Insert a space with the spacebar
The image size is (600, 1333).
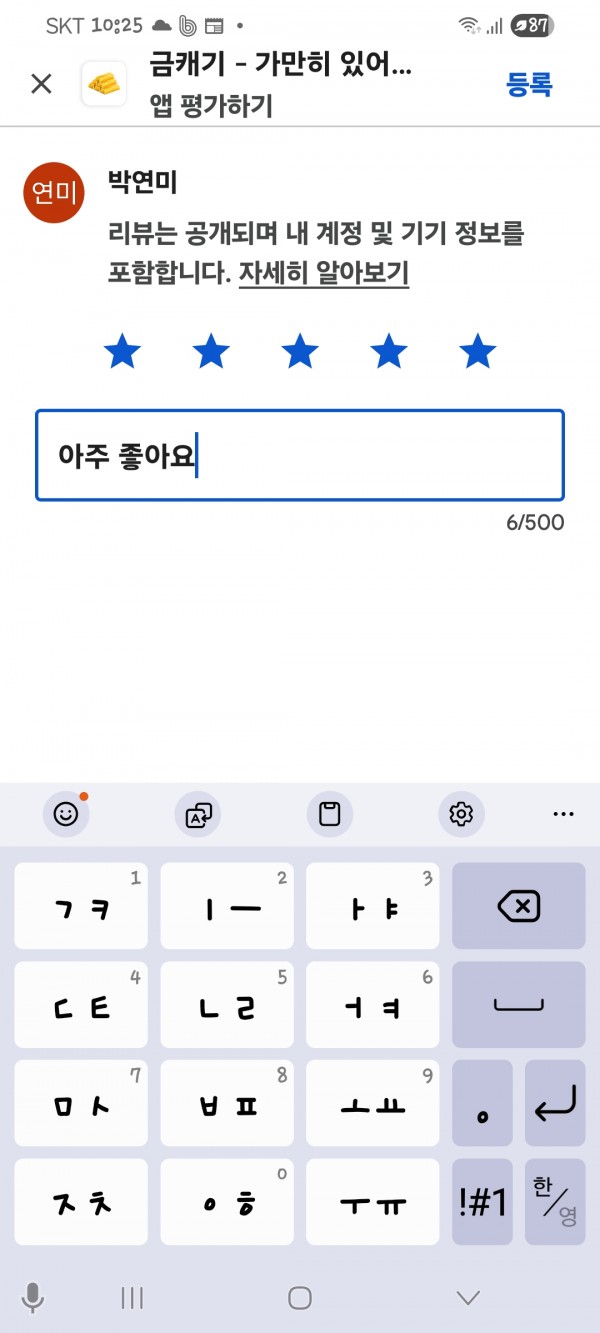coord(519,1005)
